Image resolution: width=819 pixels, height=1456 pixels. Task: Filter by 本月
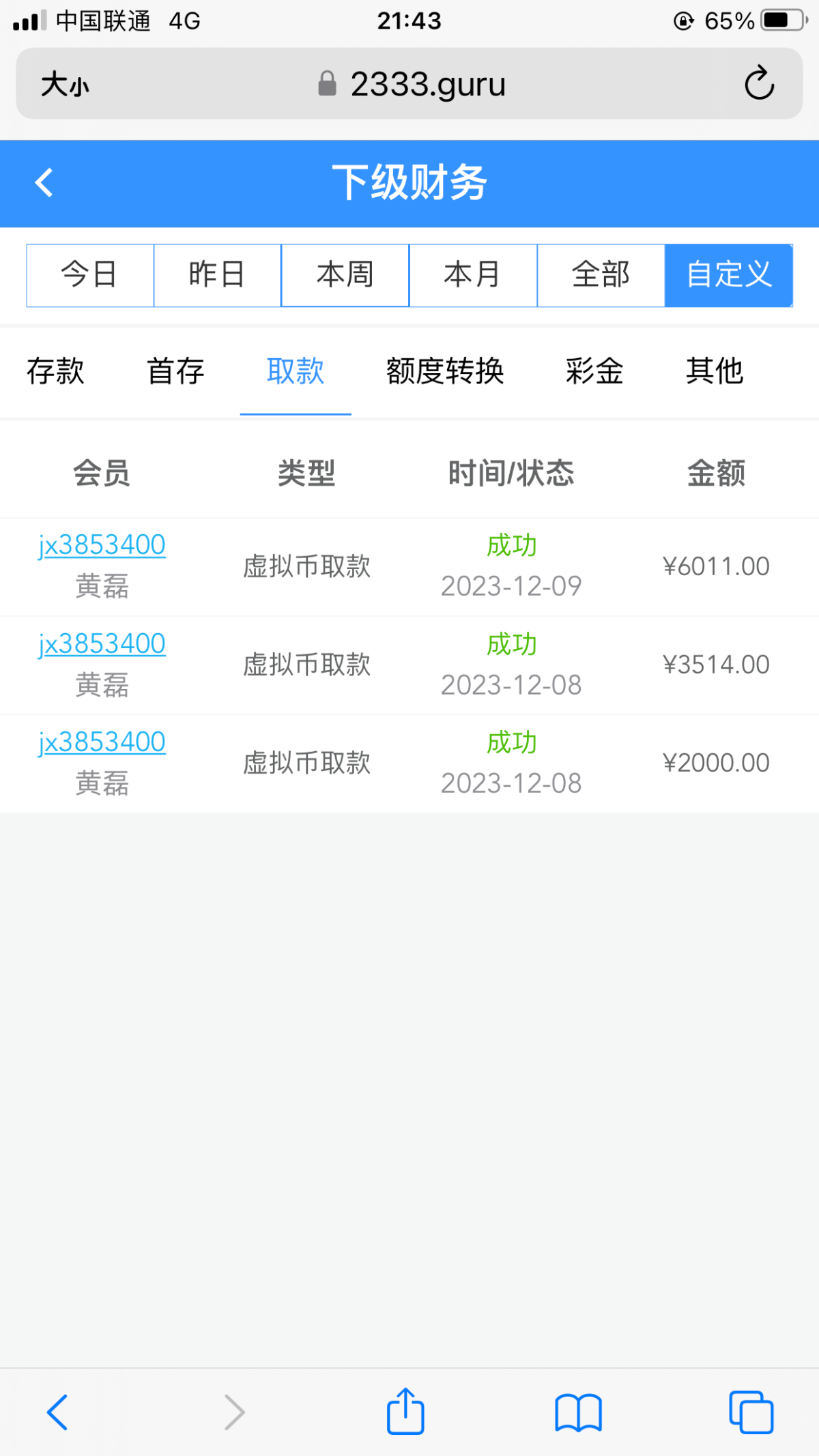click(472, 275)
